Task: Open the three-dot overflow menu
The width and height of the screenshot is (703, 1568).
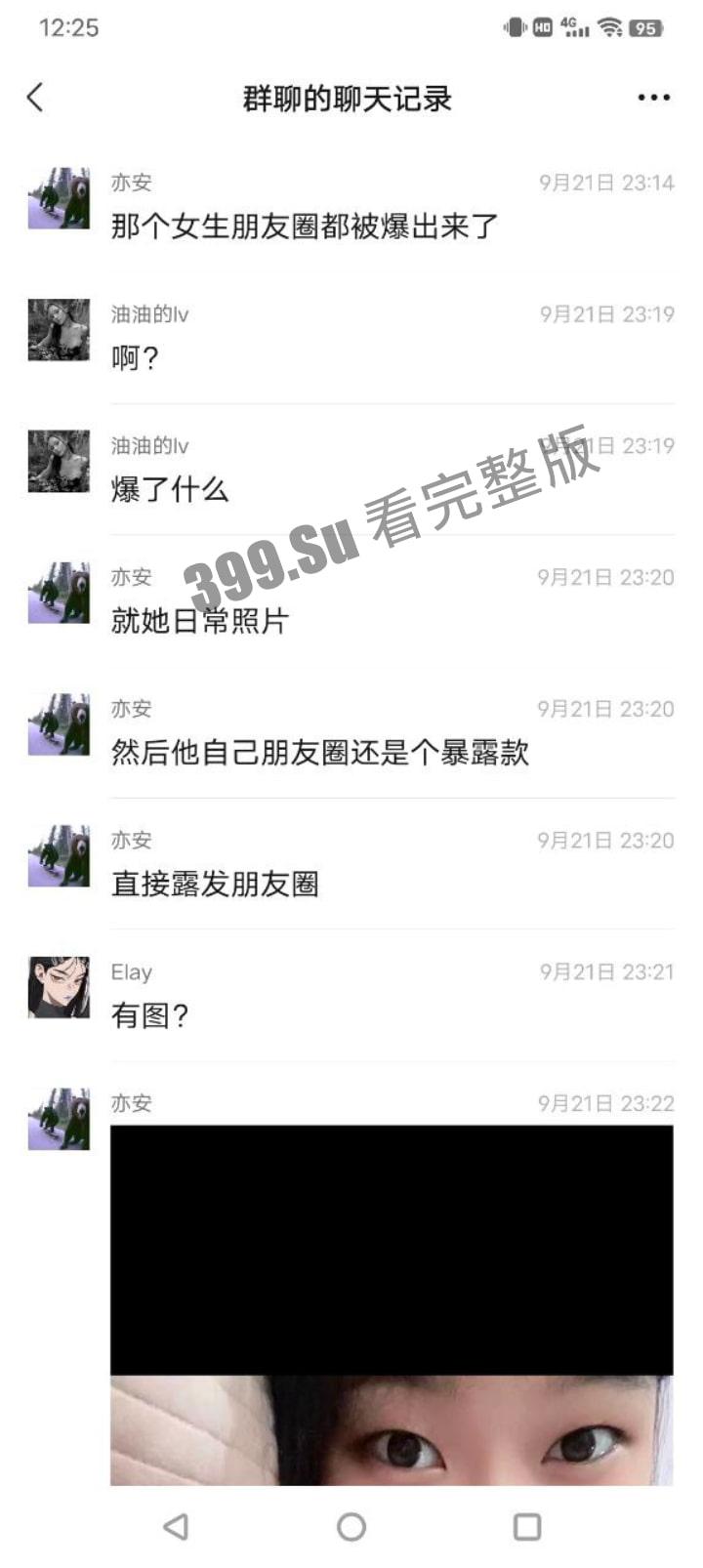Action: (653, 98)
